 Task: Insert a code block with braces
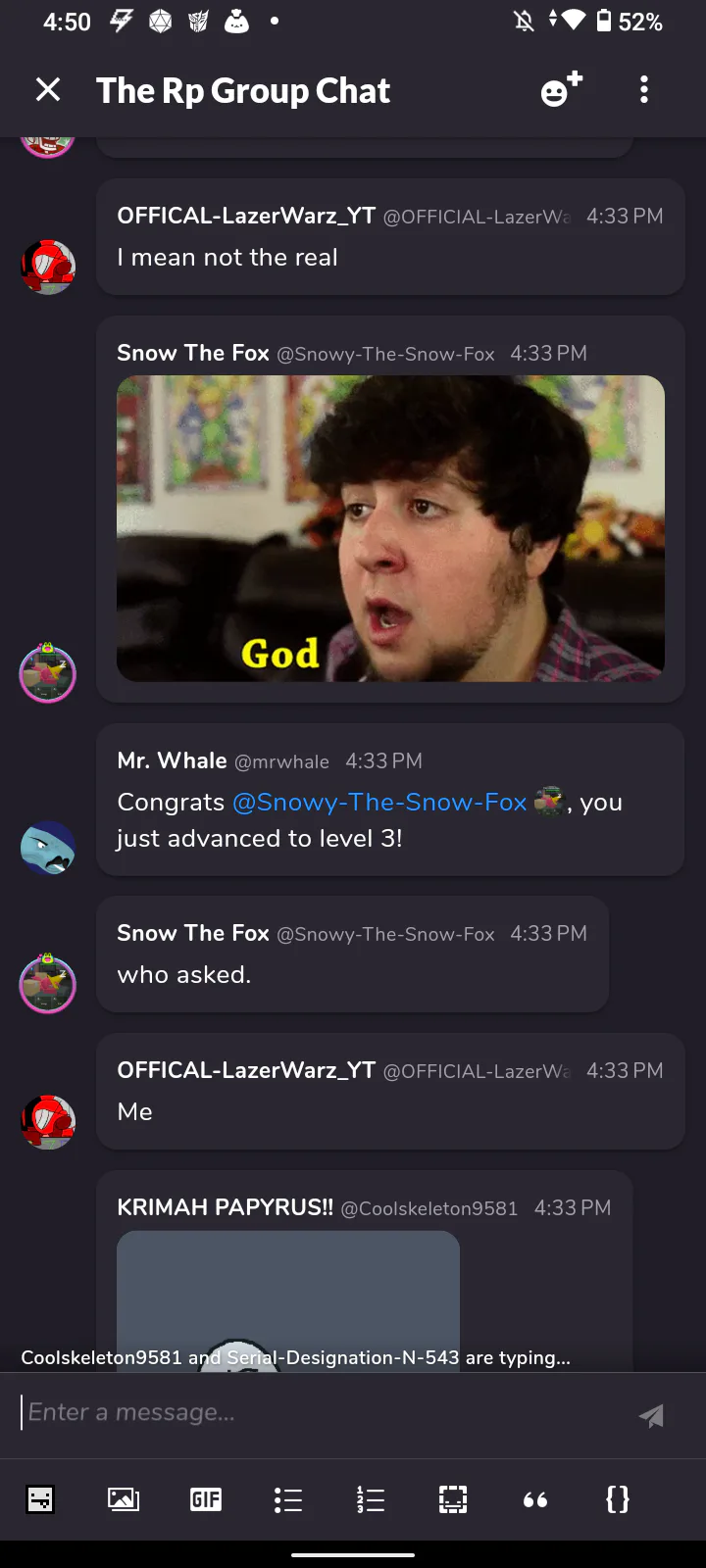(x=618, y=1499)
